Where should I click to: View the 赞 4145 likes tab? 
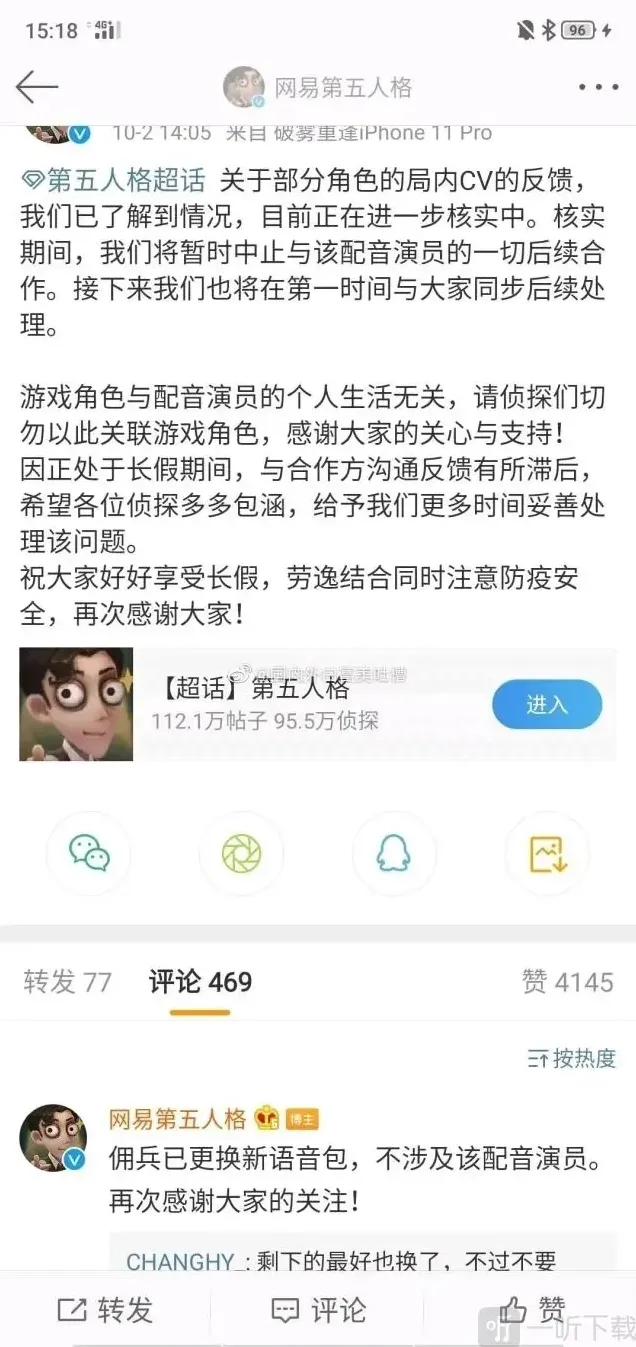tap(567, 982)
